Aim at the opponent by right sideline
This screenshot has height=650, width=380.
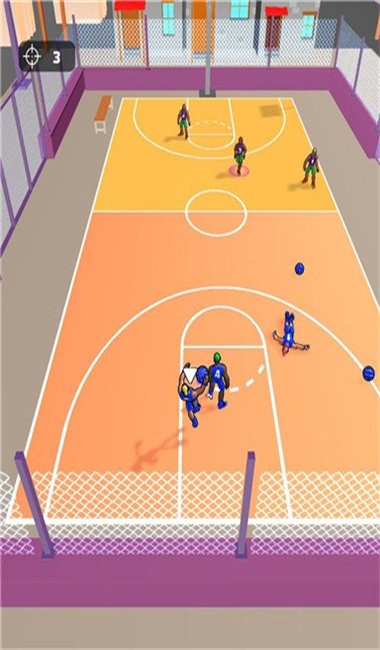[311, 167]
